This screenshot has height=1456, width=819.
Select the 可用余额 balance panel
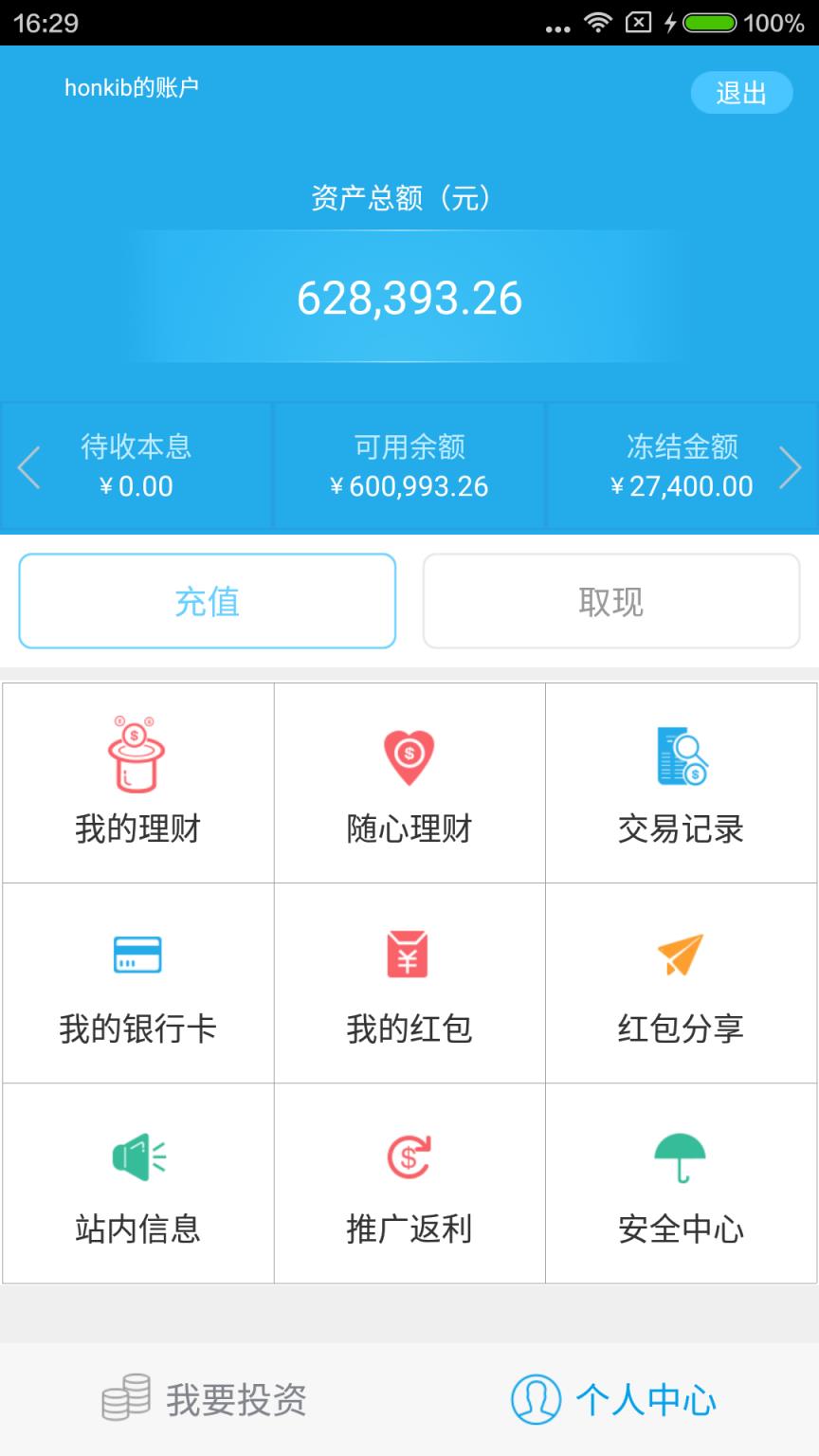pos(409,465)
